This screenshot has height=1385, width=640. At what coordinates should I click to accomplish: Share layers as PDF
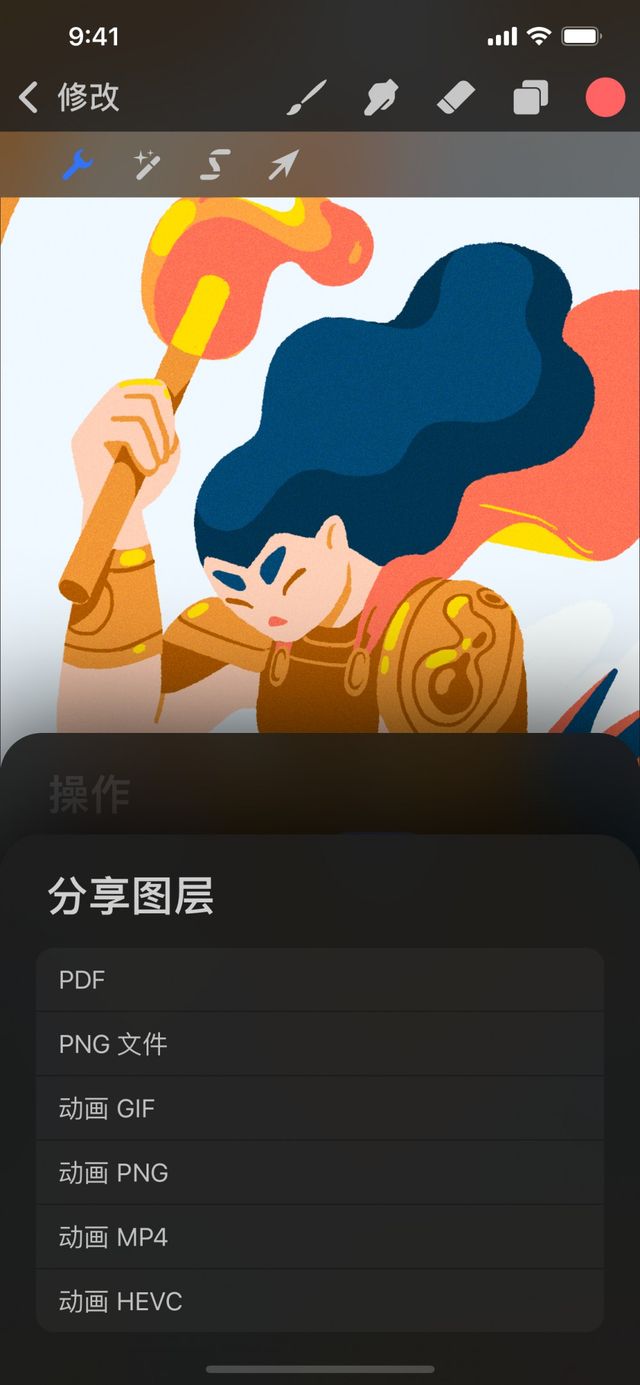click(x=320, y=980)
